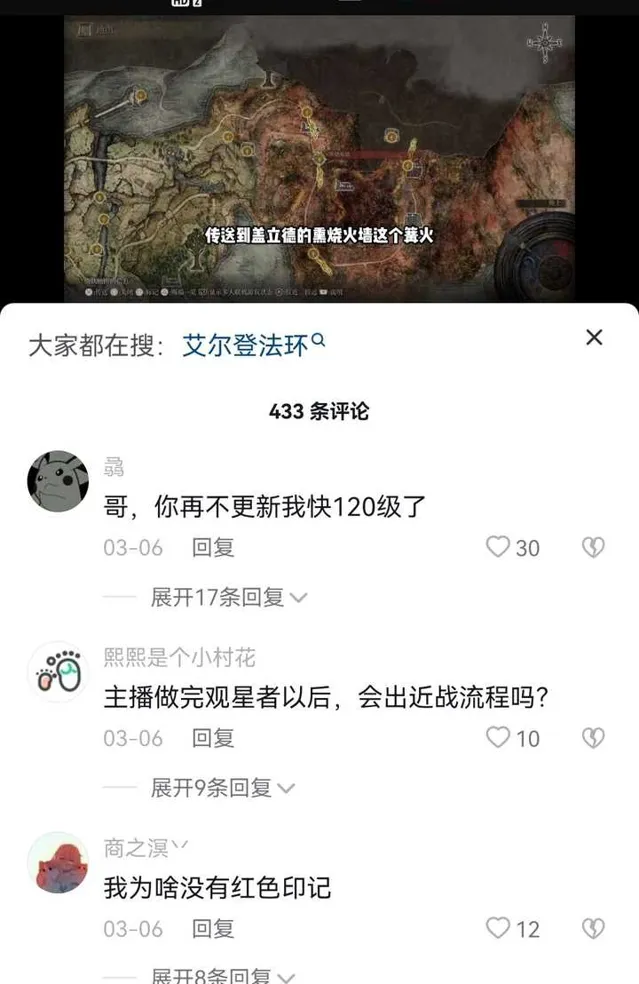Image resolution: width=639 pixels, height=984 pixels.
Task: Search the suggested term 艾尔登法环
Action: click(254, 346)
